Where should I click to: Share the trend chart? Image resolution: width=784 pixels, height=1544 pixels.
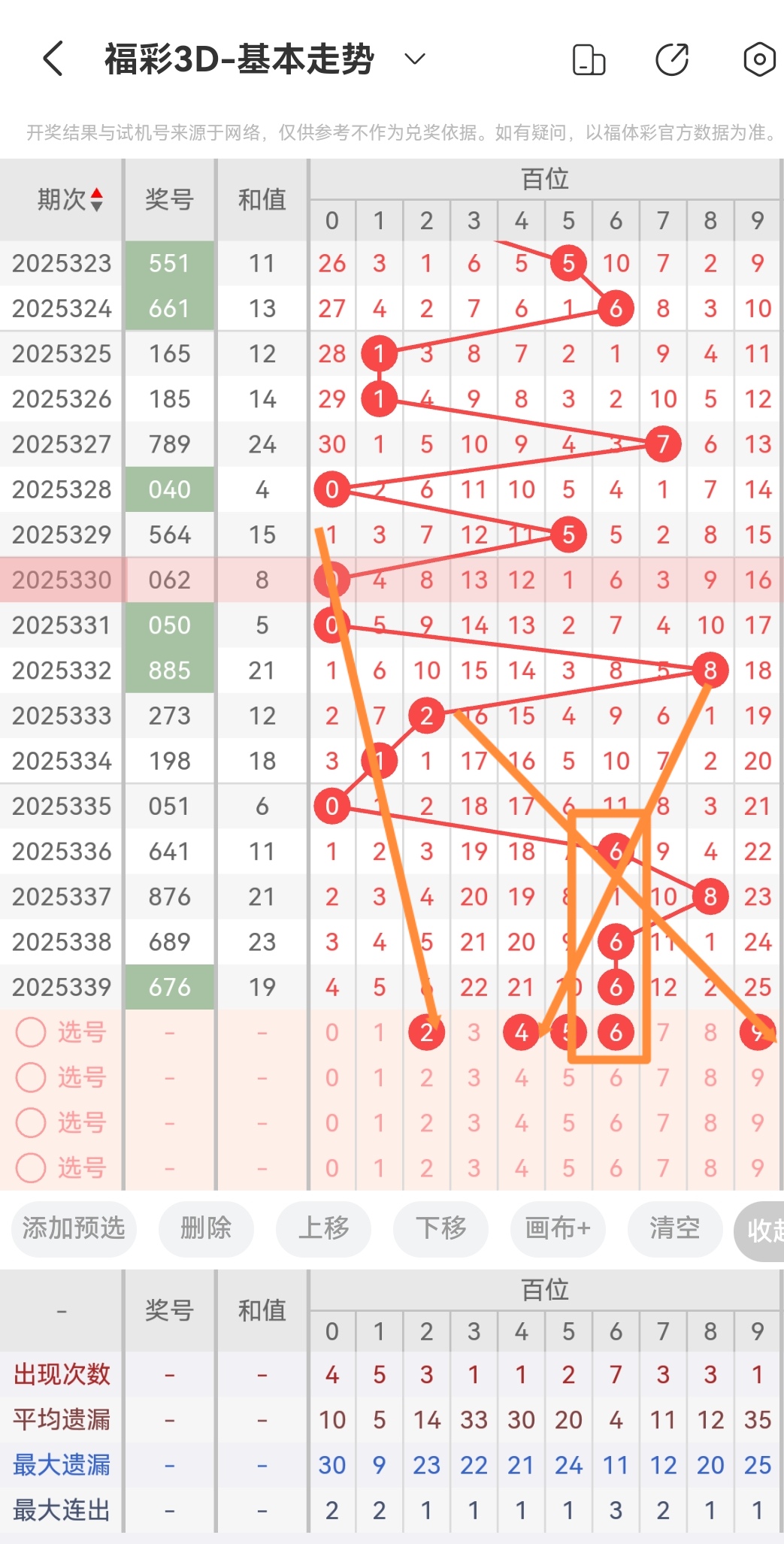point(672,59)
